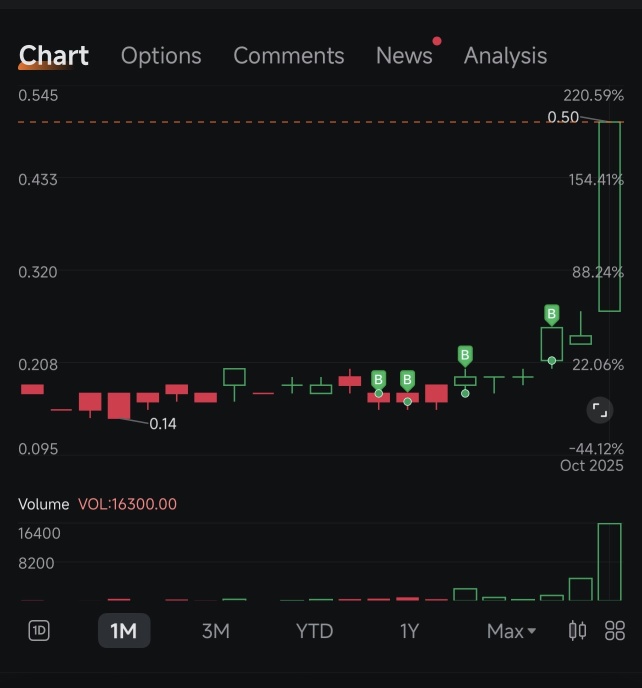View the News tab

coord(404,56)
